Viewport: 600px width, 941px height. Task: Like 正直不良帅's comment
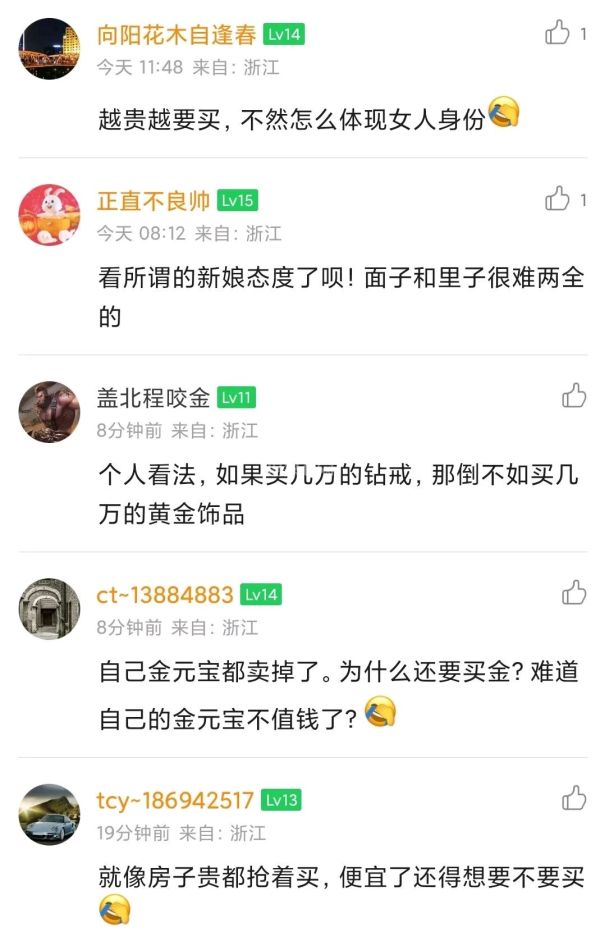[x=557, y=199]
